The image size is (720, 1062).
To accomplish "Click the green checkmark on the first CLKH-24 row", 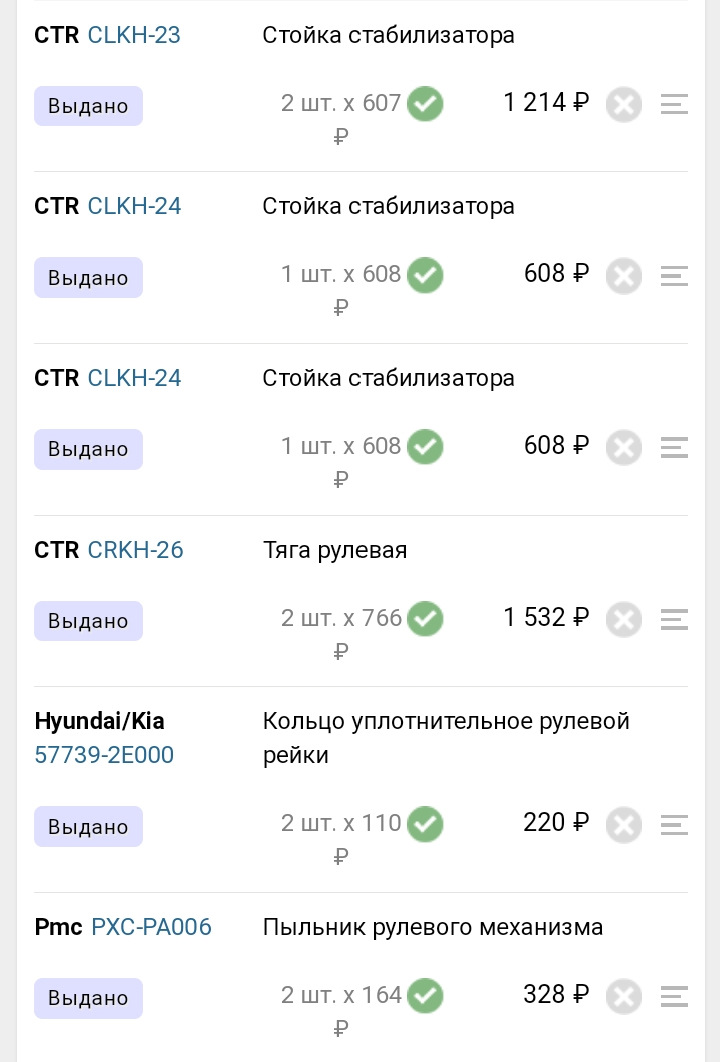I will point(424,275).
